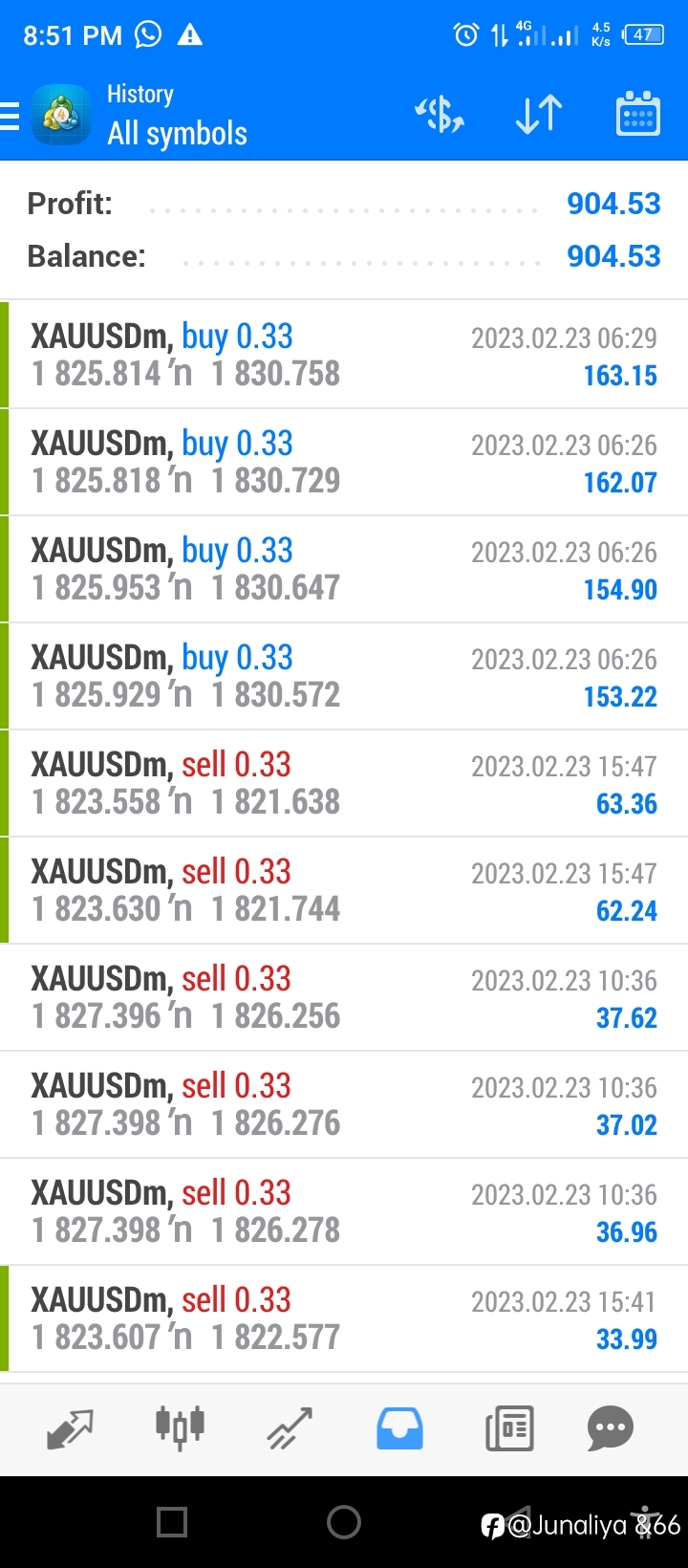Open the buy trade with profit 154.90
This screenshot has height=1568, width=688.
pos(344,569)
